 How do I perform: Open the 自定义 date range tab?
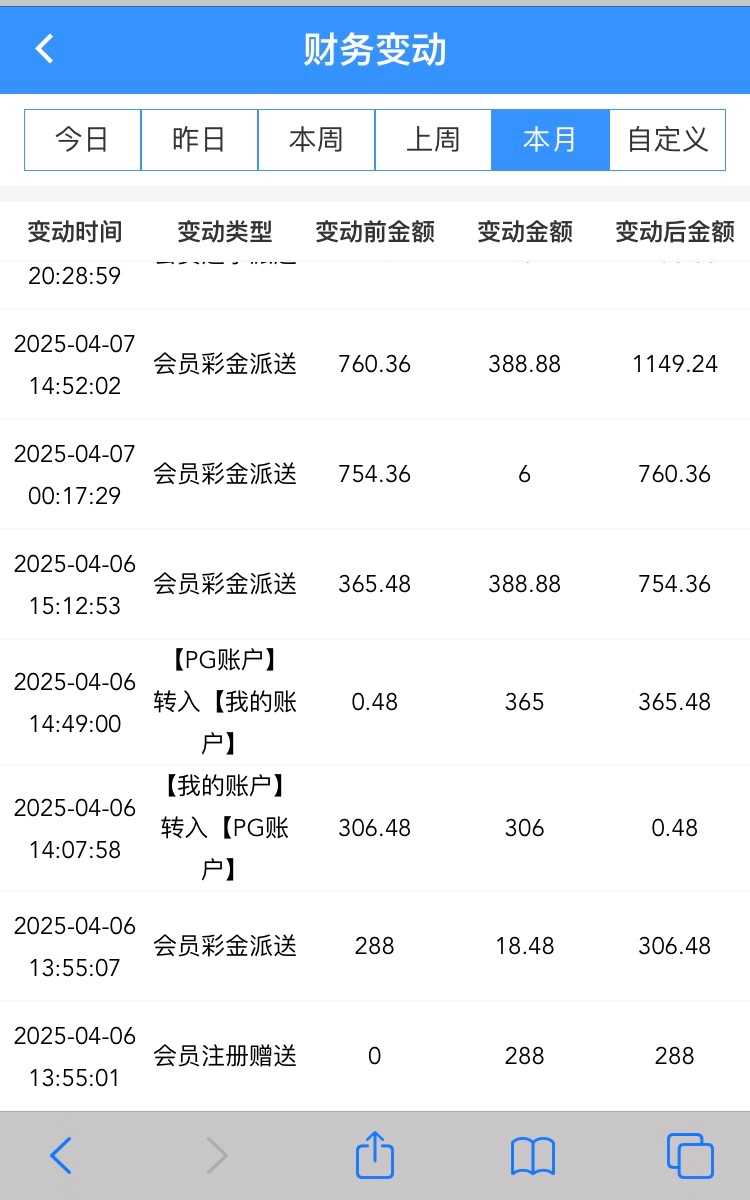click(x=667, y=140)
